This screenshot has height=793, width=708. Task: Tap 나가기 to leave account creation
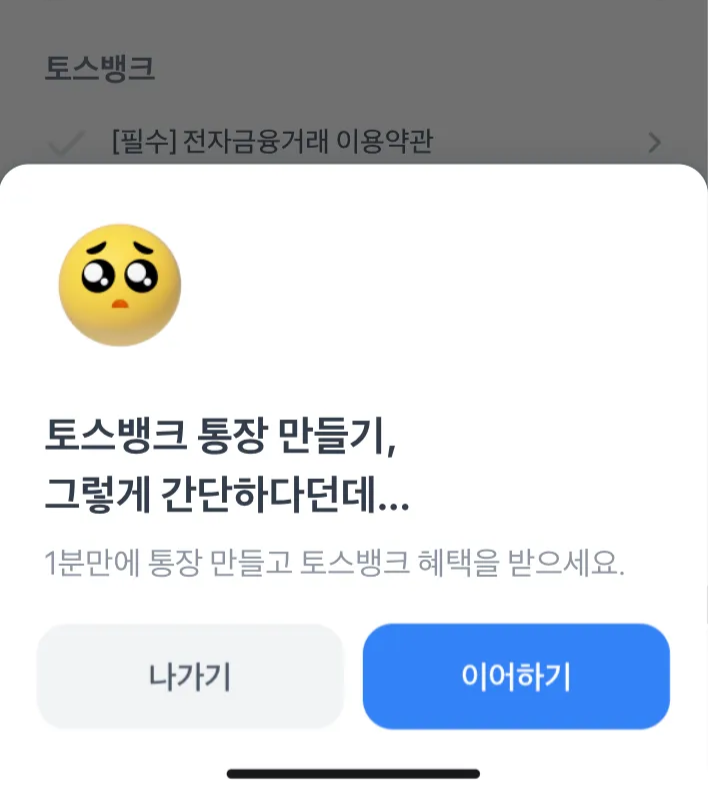coord(190,677)
